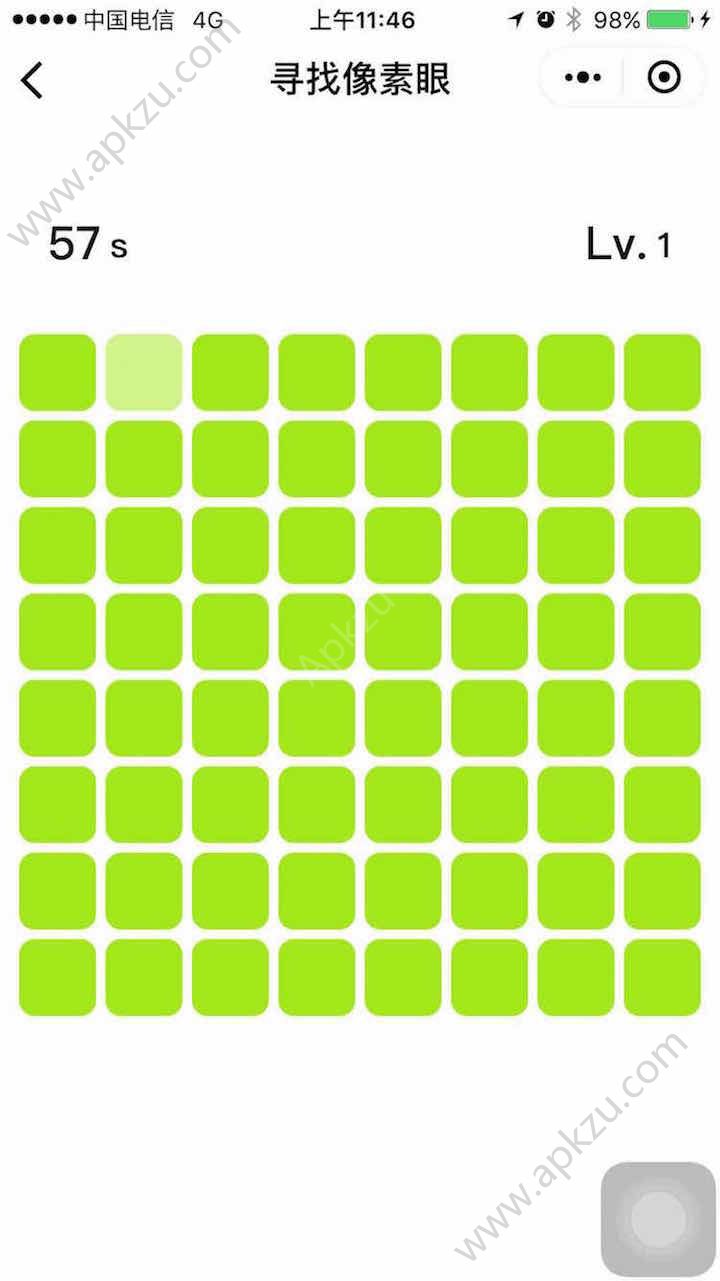Select the lighter green square in the grid
Image resolution: width=720 pixels, height=1281 pixels.
144,372
